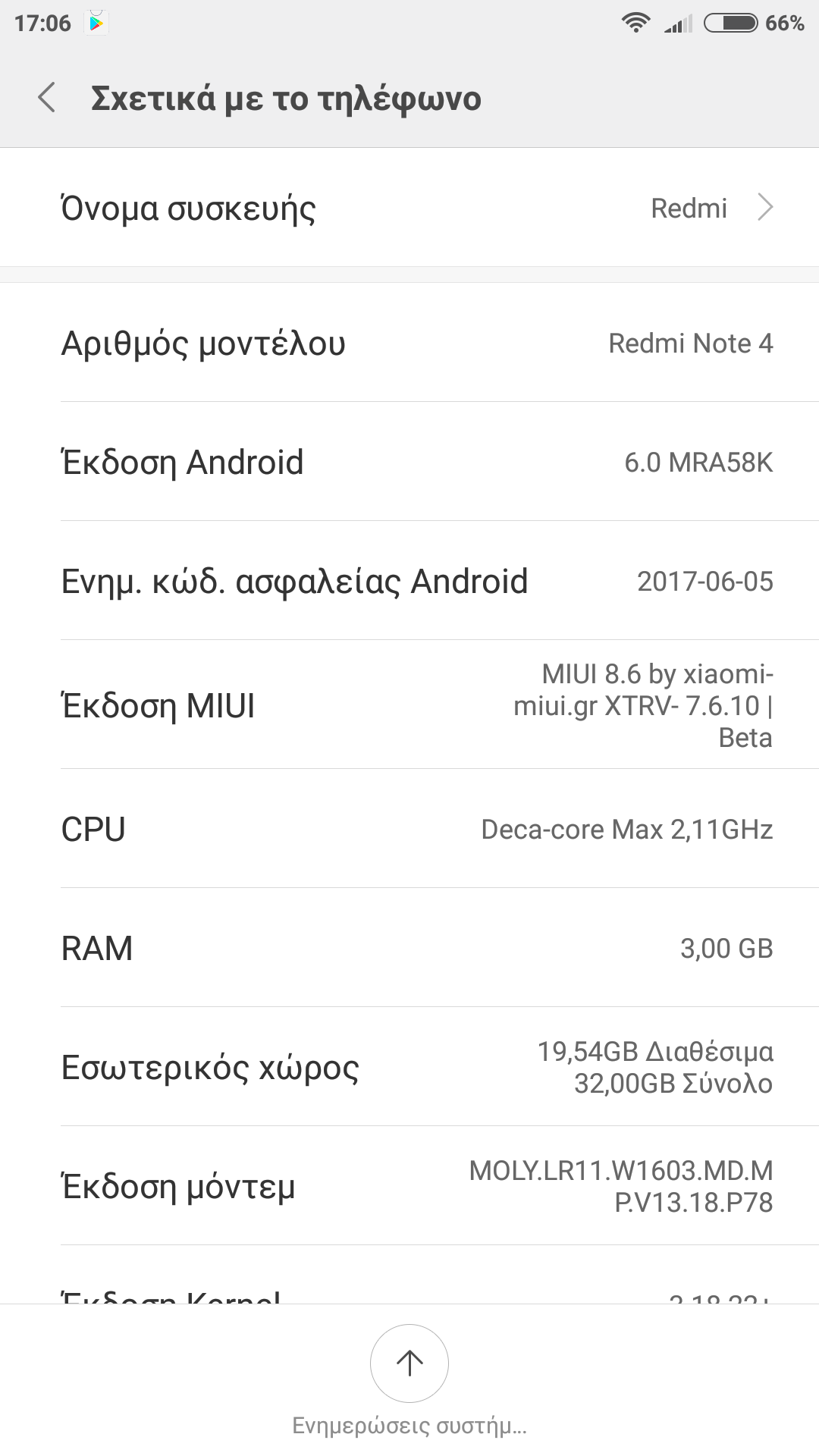
Task: Select the Αριθμός μοντέλου row
Action: click(x=409, y=343)
